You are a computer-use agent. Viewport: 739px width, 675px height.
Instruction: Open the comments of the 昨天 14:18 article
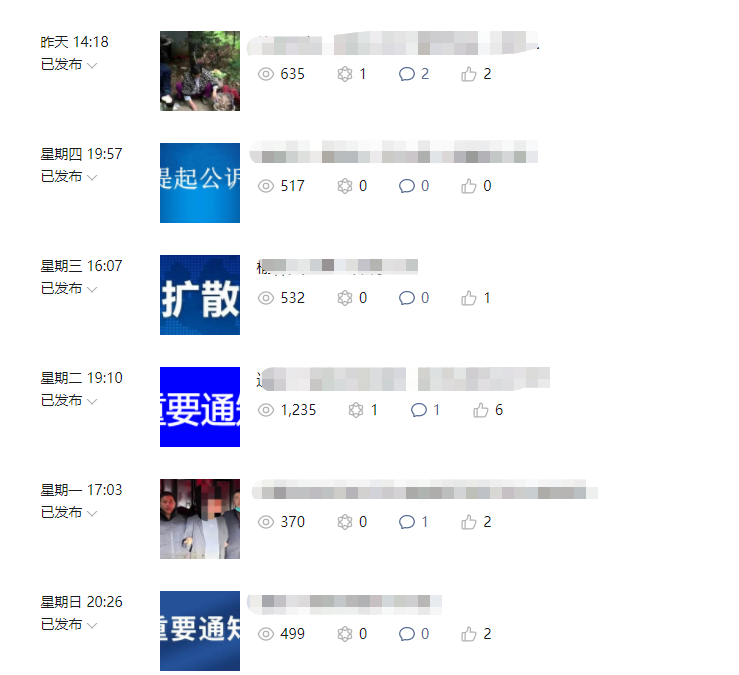(414, 74)
